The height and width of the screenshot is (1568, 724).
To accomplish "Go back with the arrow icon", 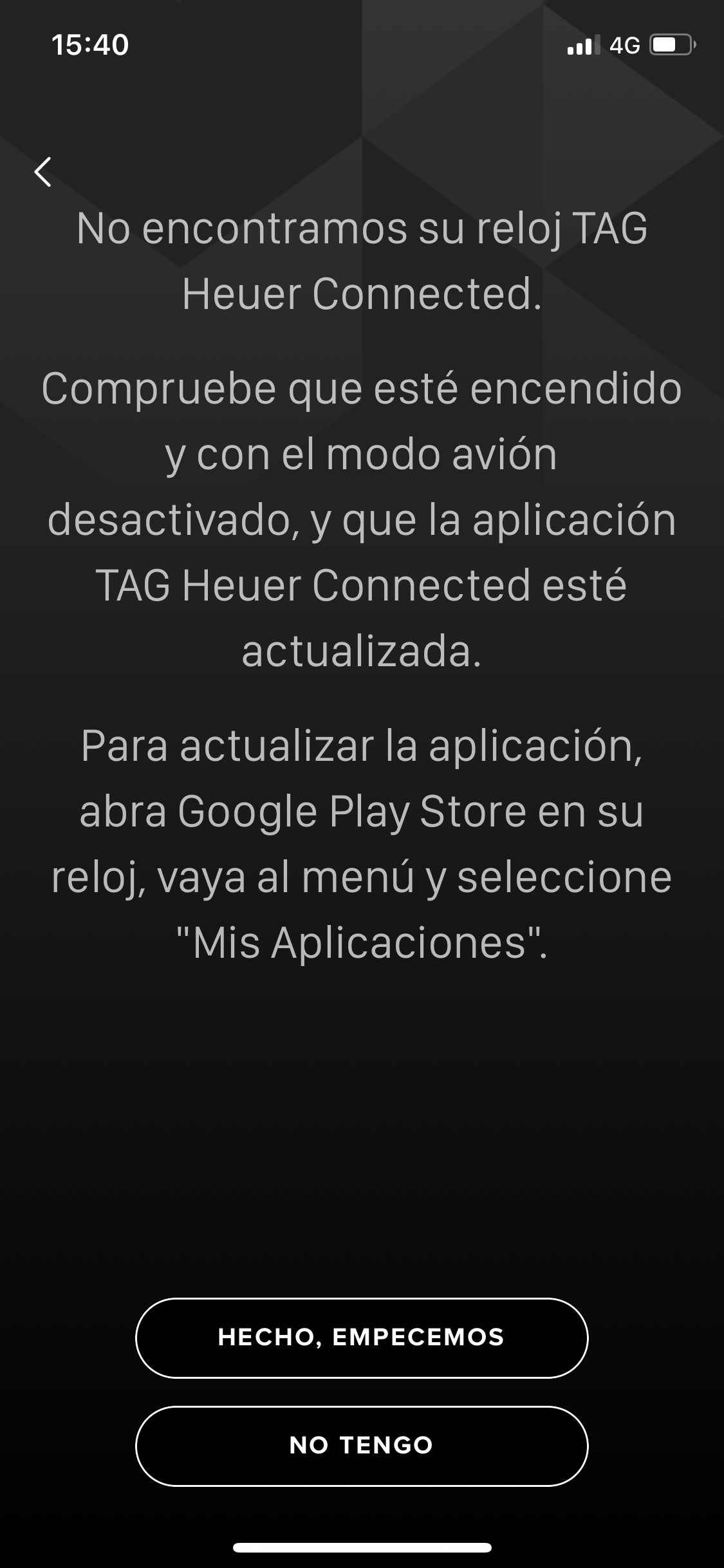I will click(x=43, y=172).
